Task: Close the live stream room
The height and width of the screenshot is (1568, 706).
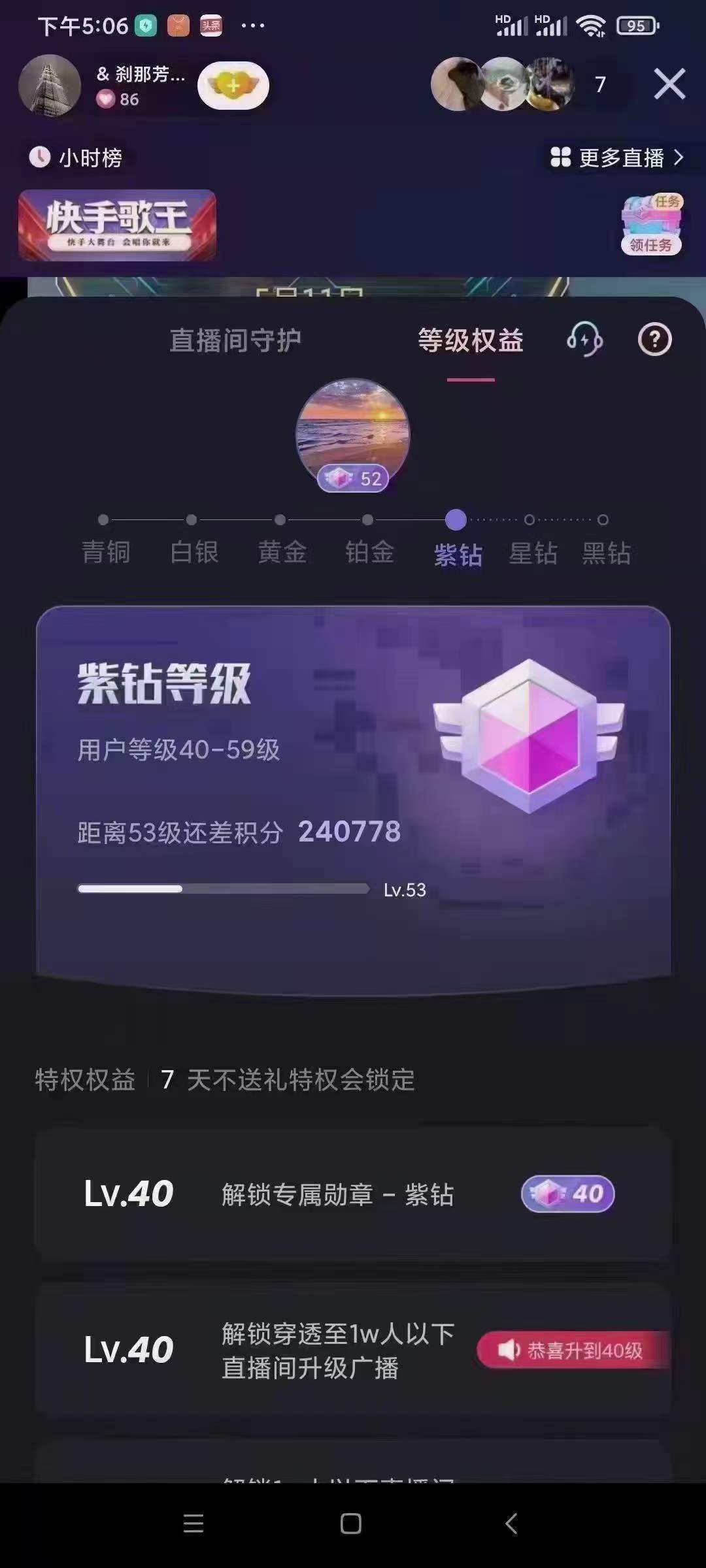Action: (669, 84)
